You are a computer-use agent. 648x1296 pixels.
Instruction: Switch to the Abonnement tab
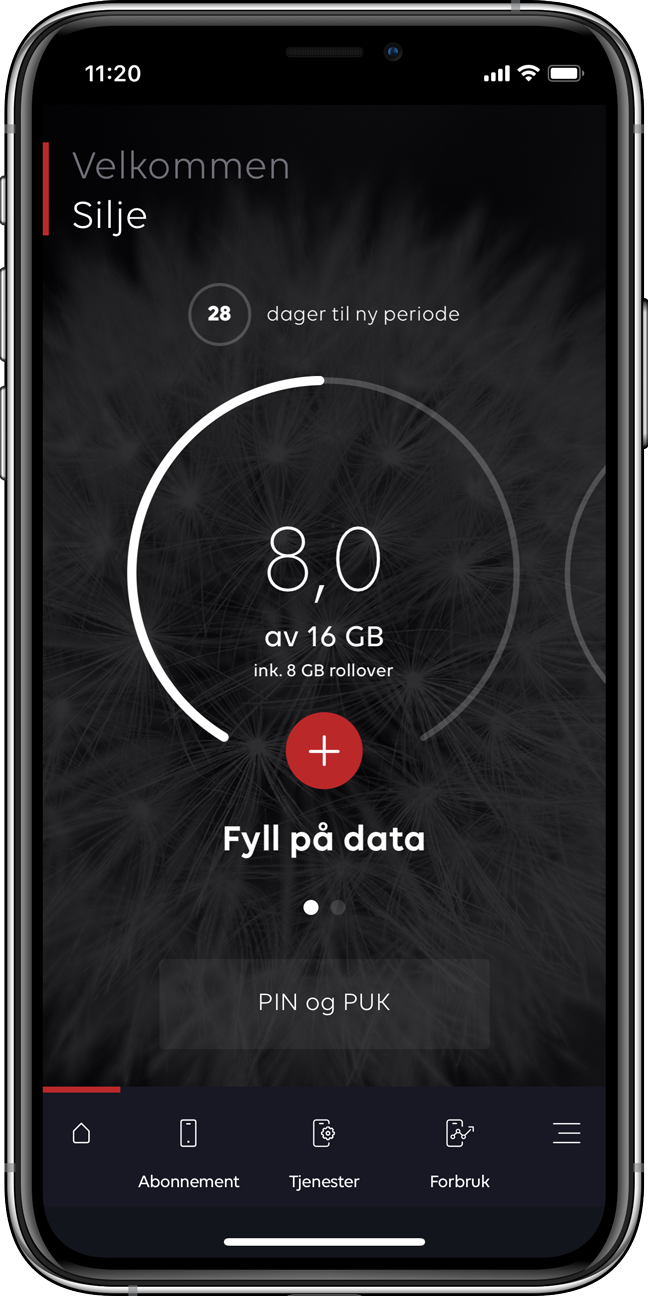[x=188, y=1150]
